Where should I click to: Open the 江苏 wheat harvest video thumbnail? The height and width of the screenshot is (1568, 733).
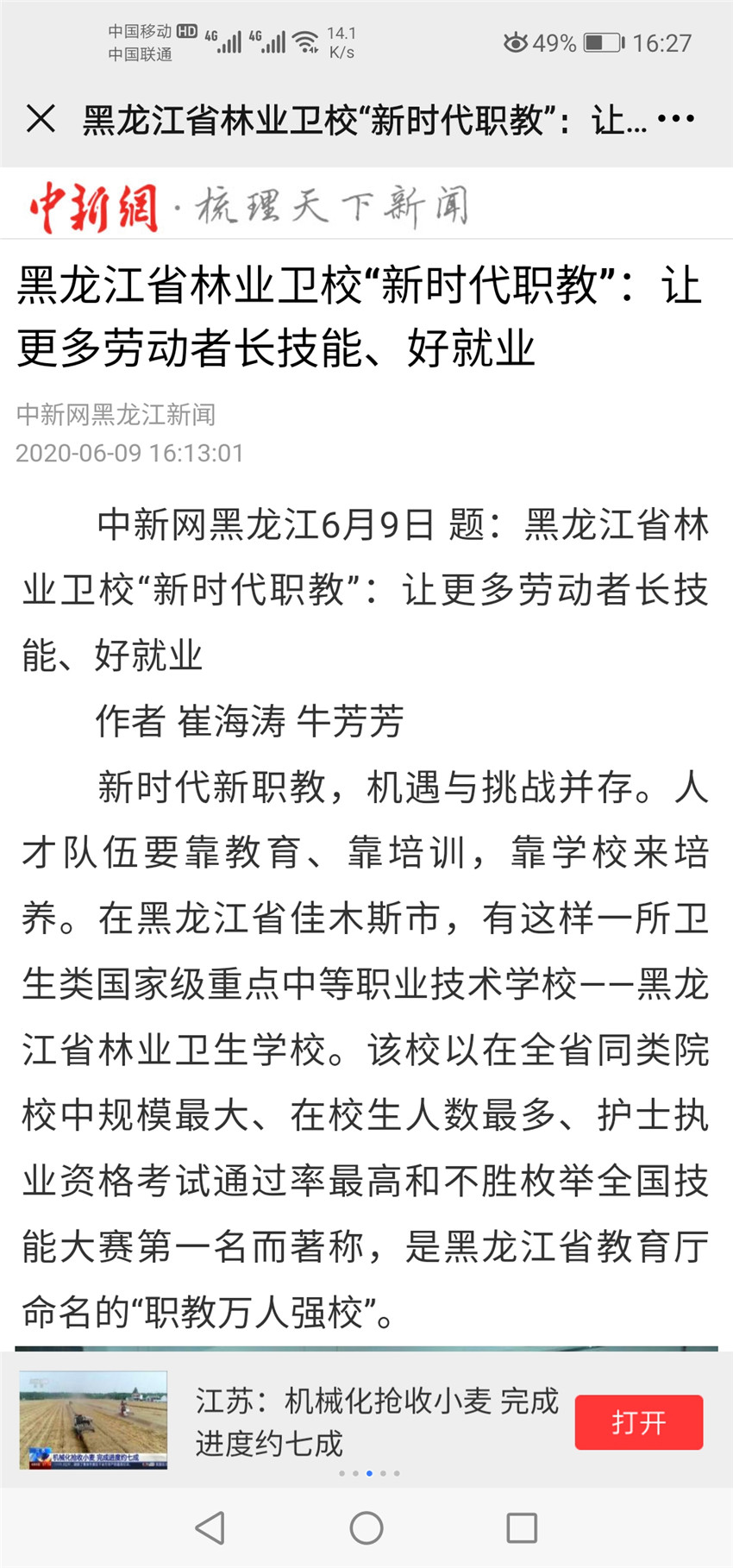coord(93,1420)
